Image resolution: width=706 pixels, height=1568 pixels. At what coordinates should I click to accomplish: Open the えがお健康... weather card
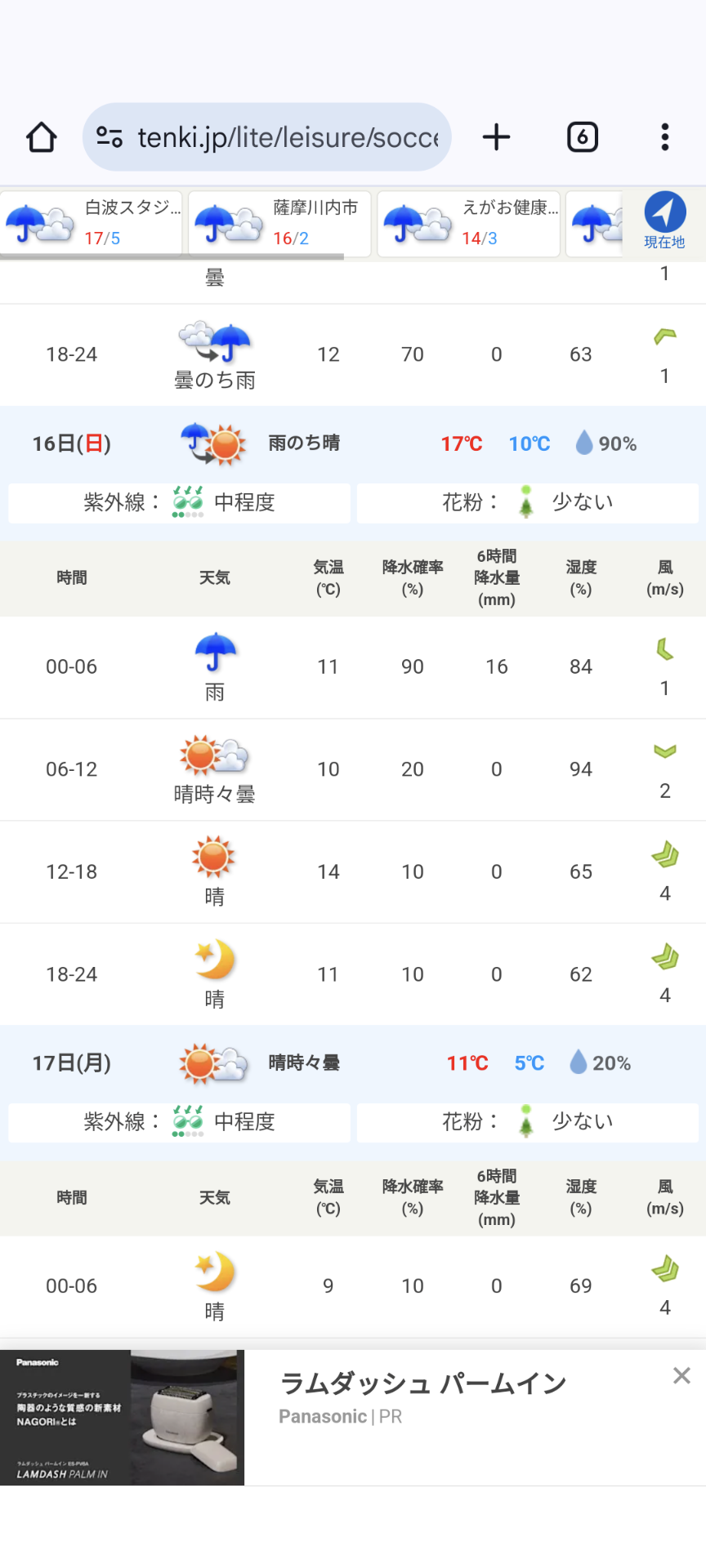tap(468, 224)
